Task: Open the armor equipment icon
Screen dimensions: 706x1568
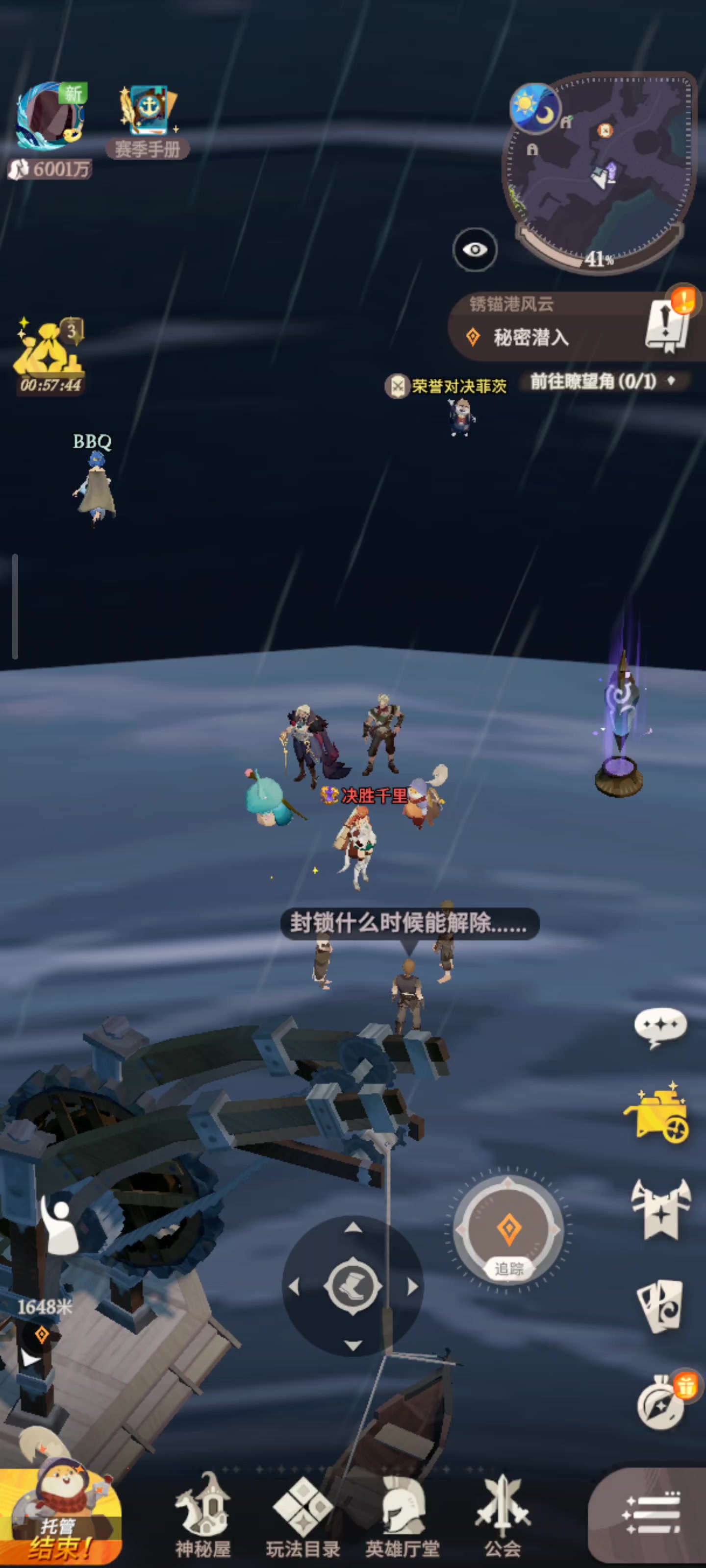Action: [x=661, y=1208]
